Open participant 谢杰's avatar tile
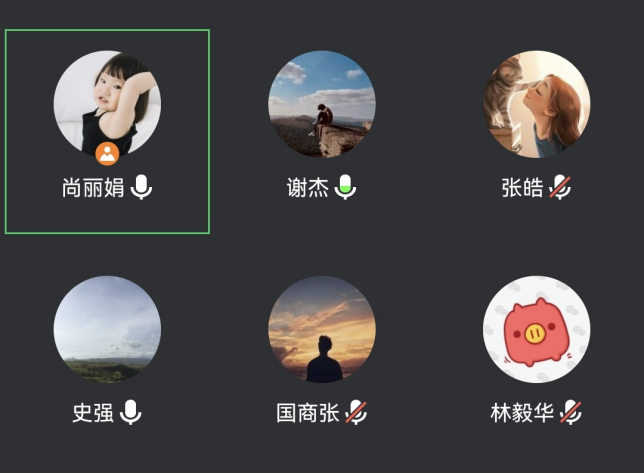The height and width of the screenshot is (474, 644). pyautogui.click(x=322, y=104)
